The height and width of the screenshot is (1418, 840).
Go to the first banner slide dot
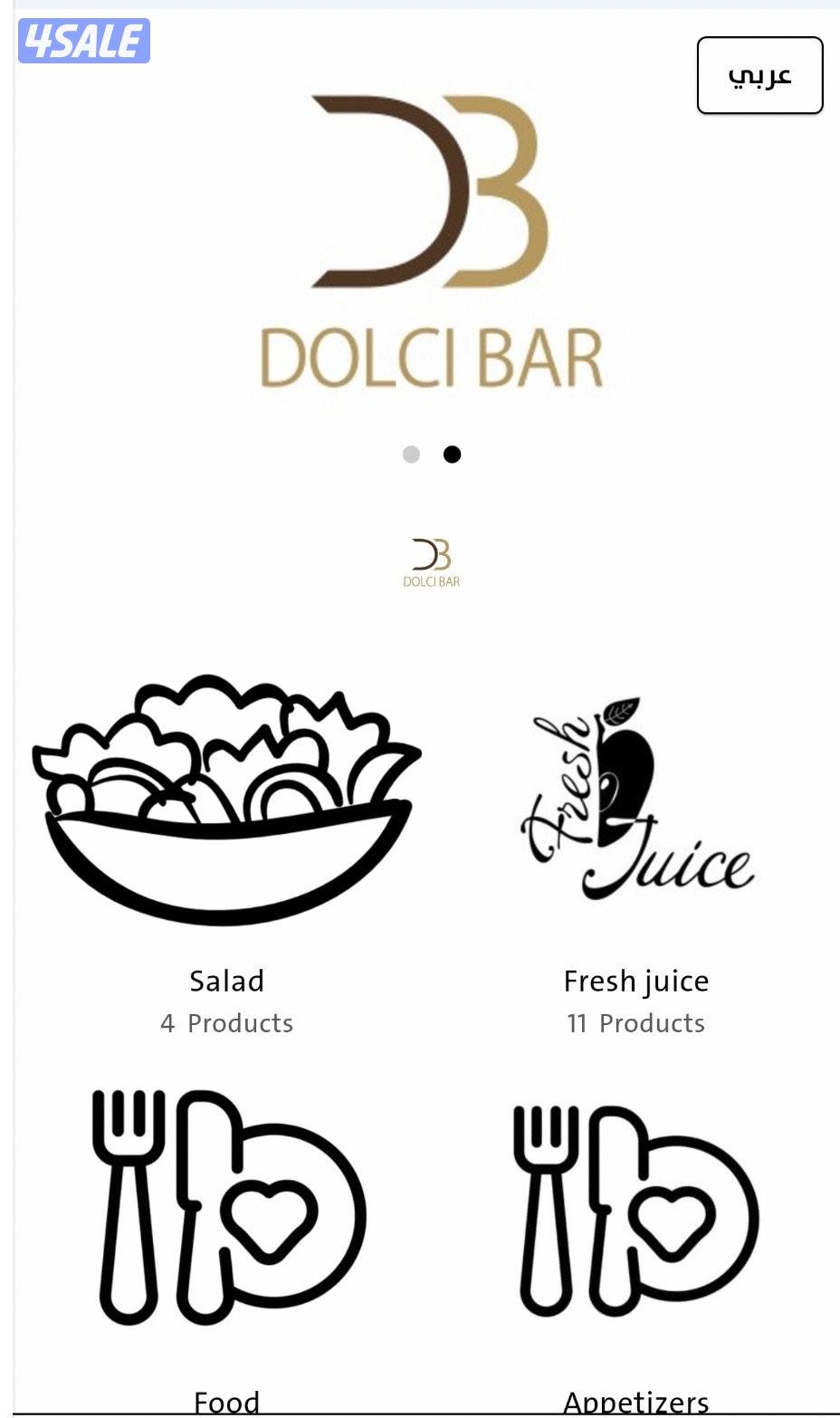coord(411,455)
